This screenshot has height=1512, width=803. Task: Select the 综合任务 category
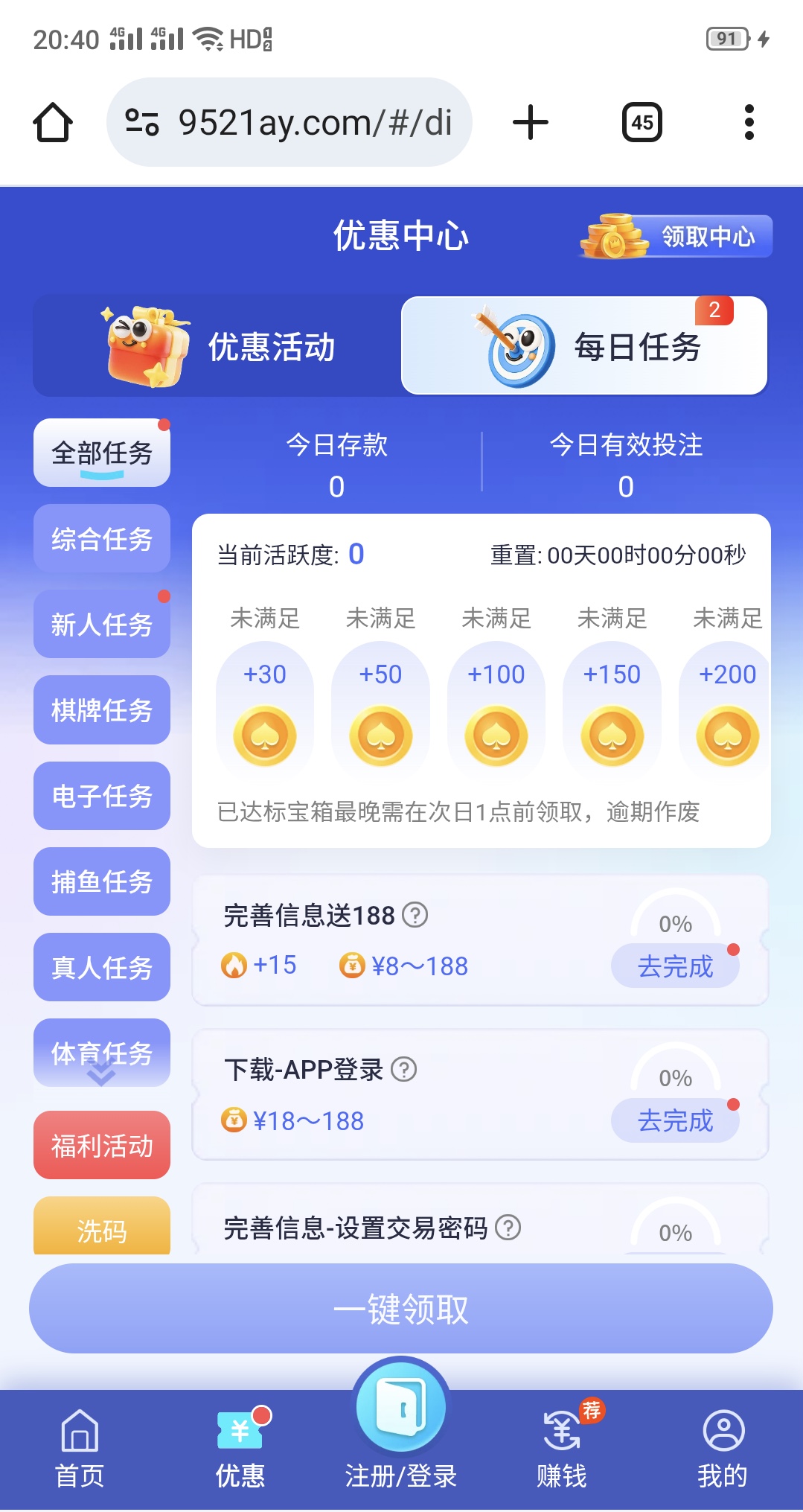[102, 538]
